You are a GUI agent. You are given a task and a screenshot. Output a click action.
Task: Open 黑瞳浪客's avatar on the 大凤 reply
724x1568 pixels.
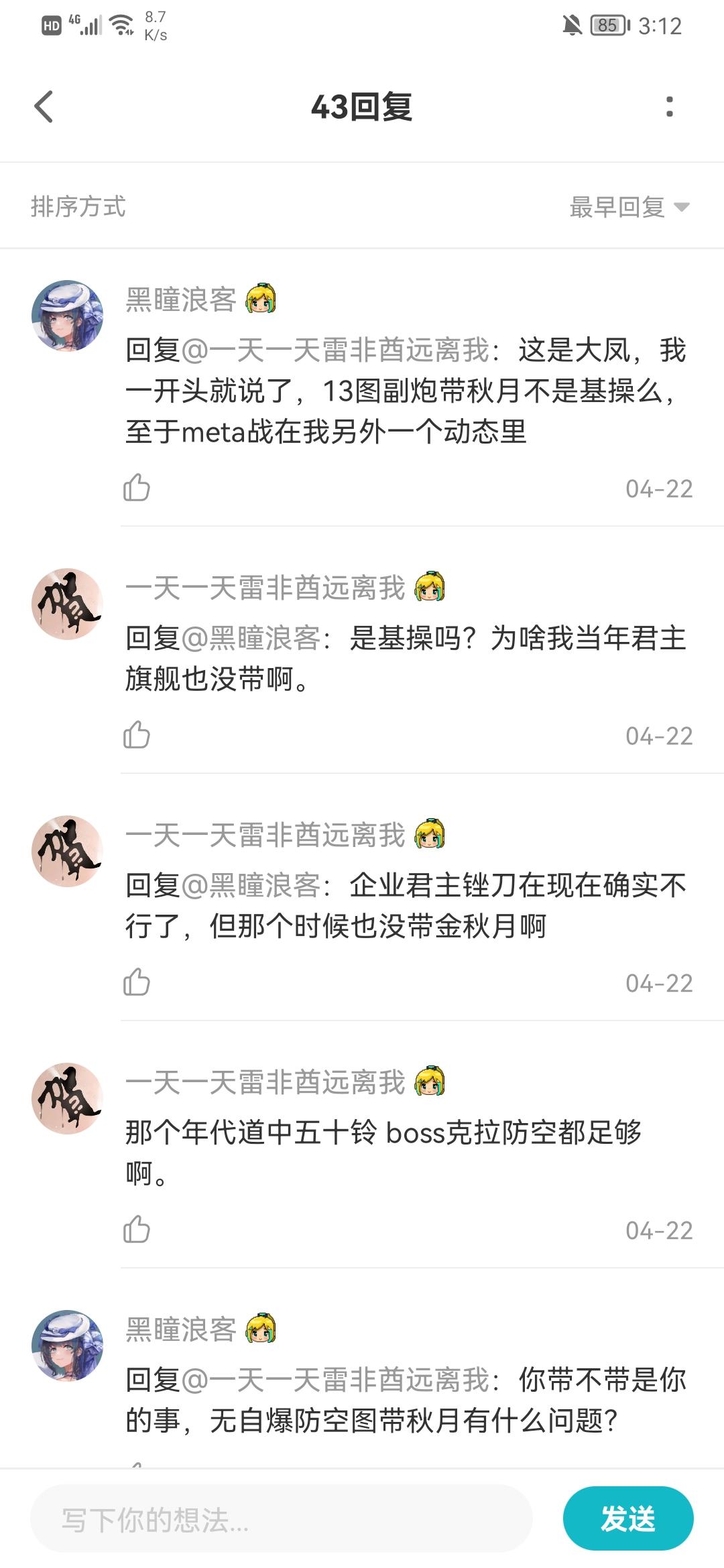[68, 316]
